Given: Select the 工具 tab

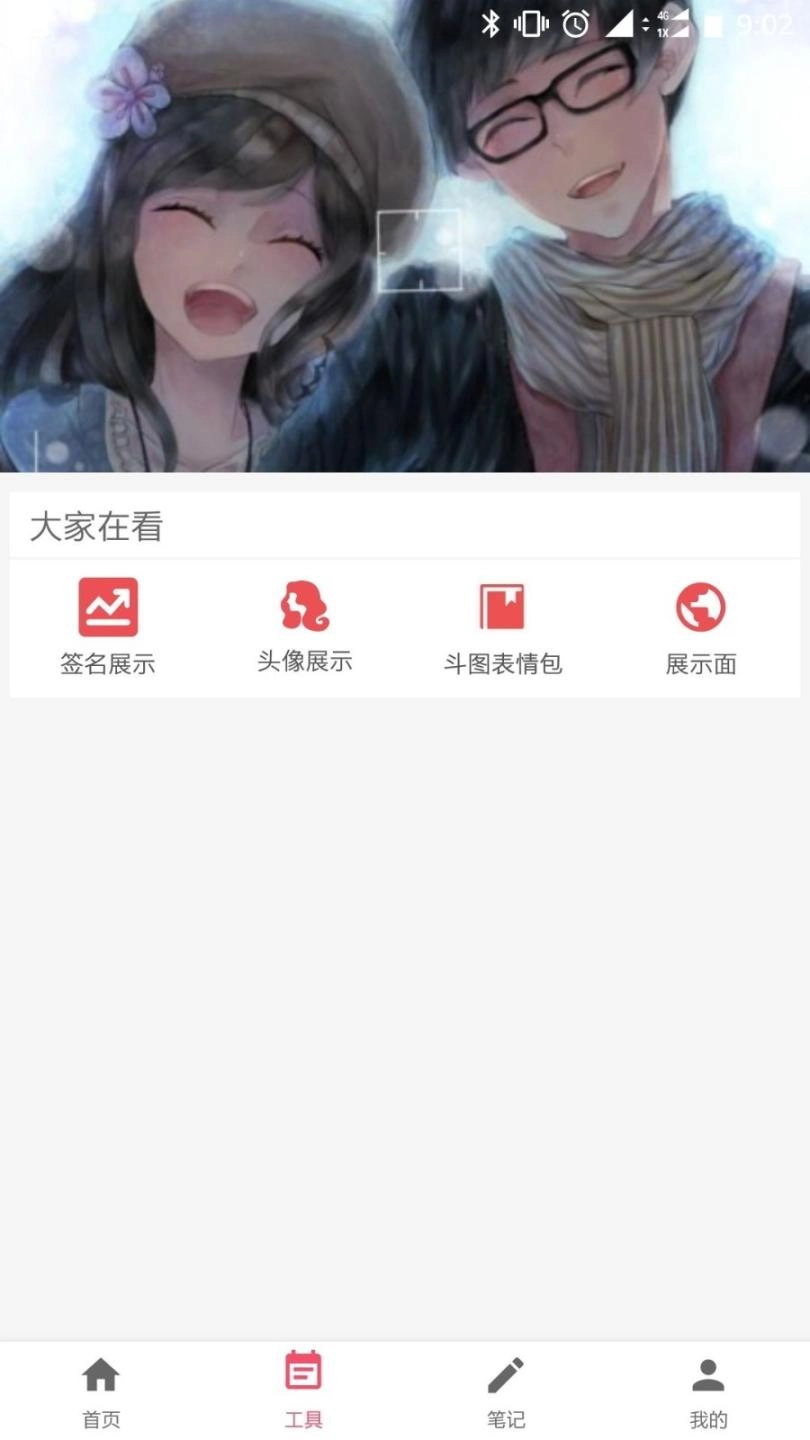Looking at the screenshot, I should (303, 1392).
